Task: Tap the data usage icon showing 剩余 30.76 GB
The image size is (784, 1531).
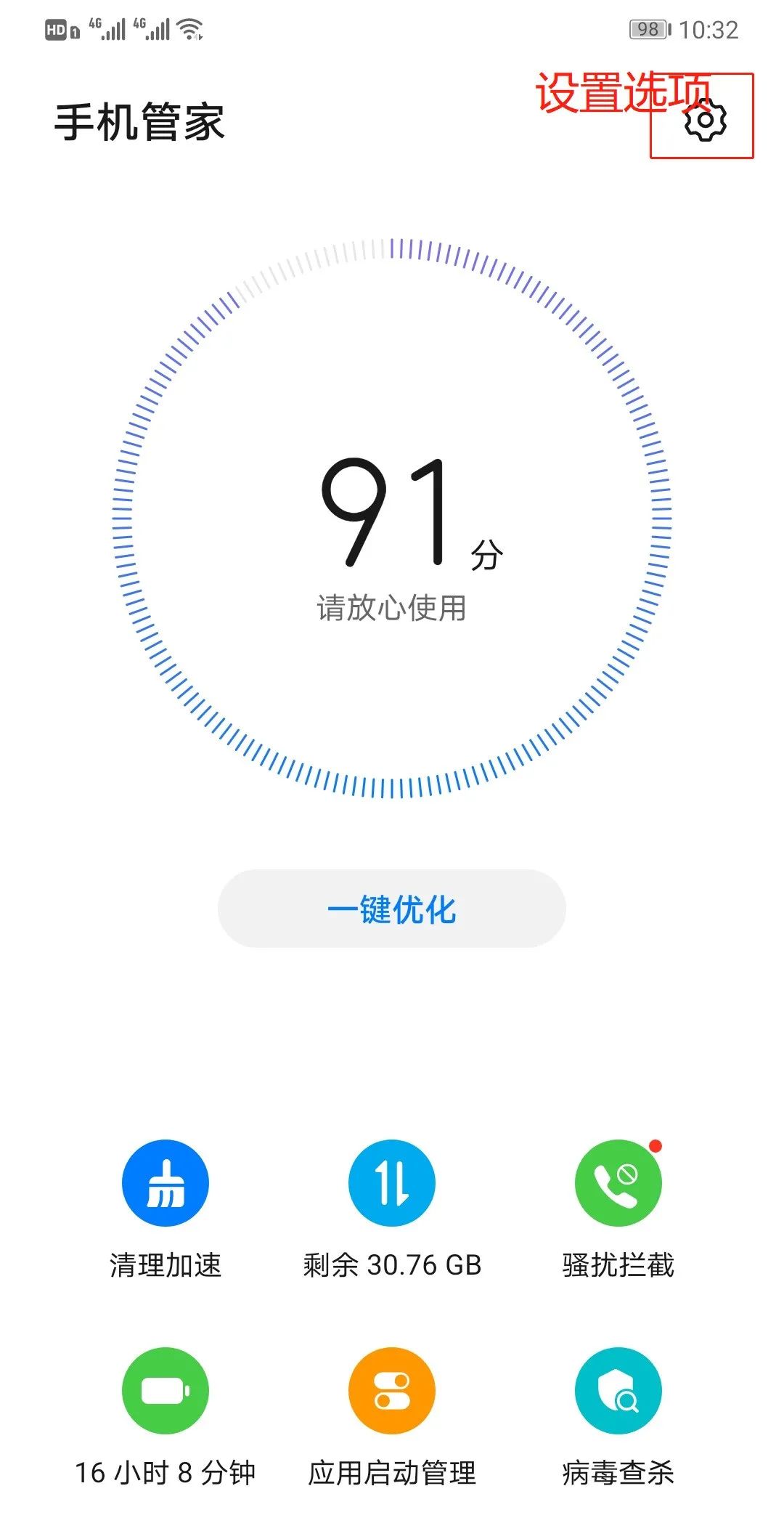Action: pyautogui.click(x=391, y=1182)
